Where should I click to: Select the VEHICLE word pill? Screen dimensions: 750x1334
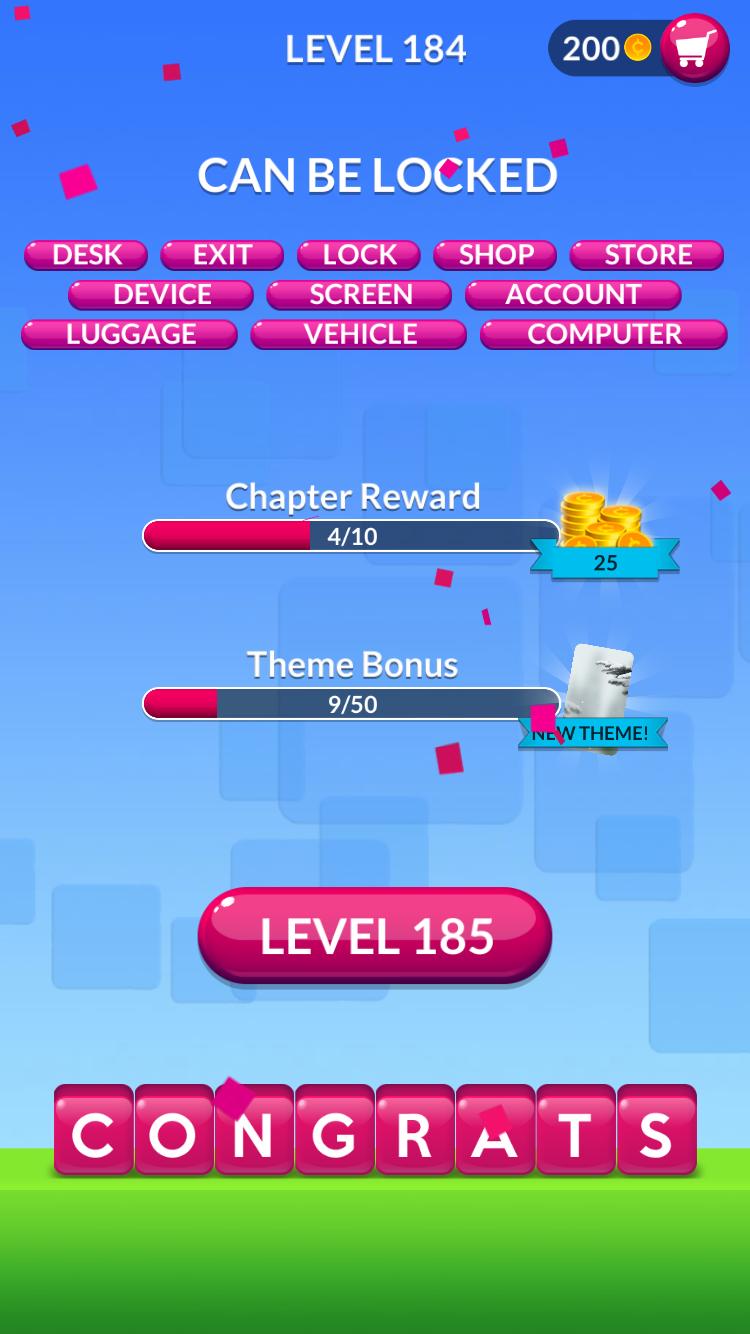click(x=359, y=334)
